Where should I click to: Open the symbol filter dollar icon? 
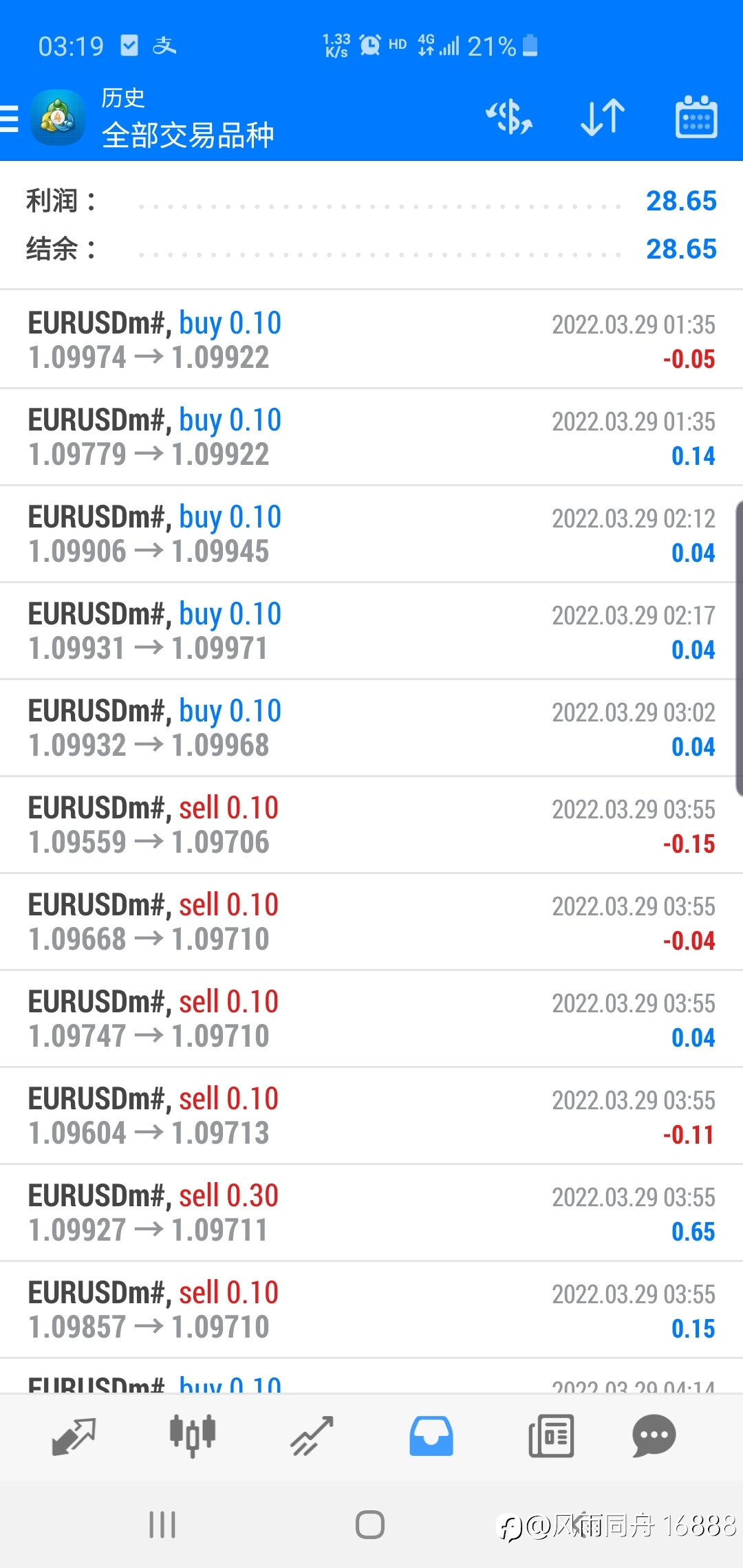coord(509,118)
